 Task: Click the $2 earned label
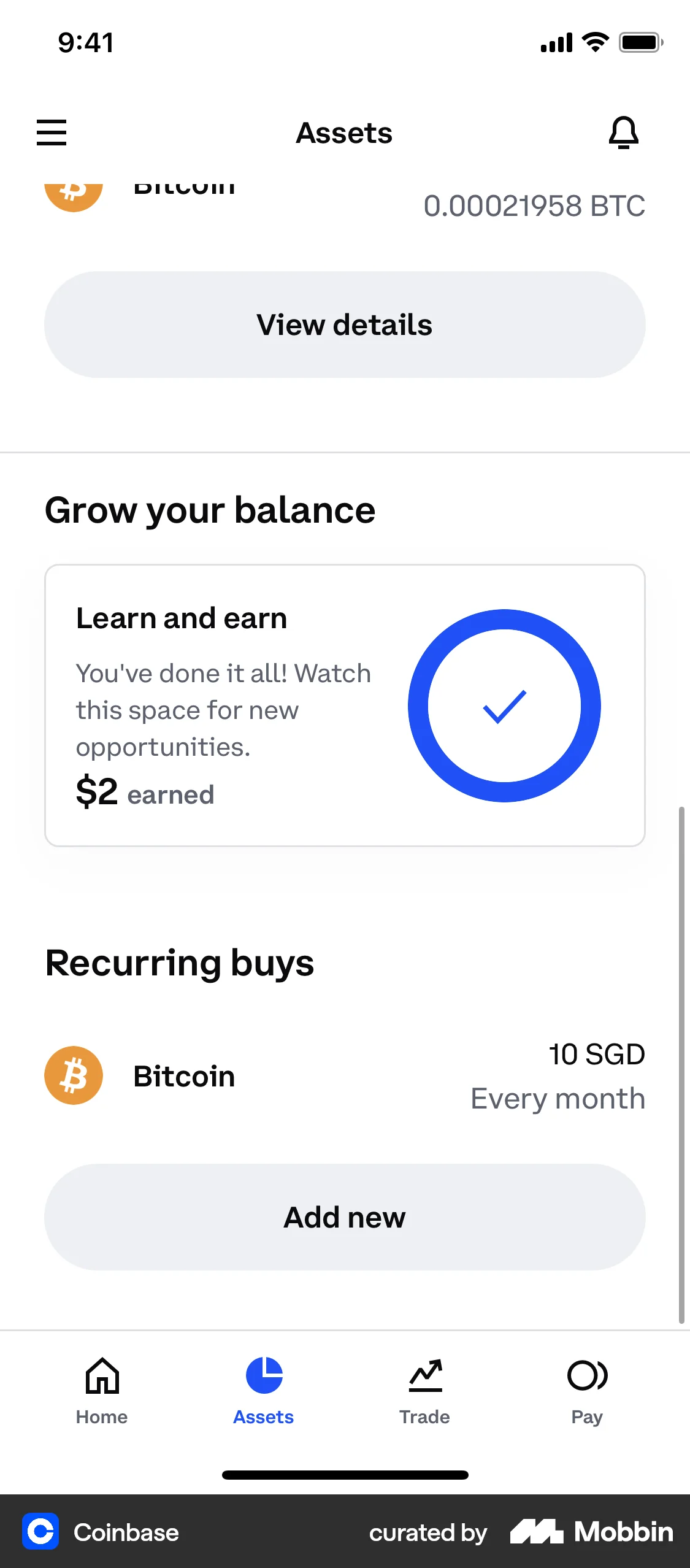145,792
